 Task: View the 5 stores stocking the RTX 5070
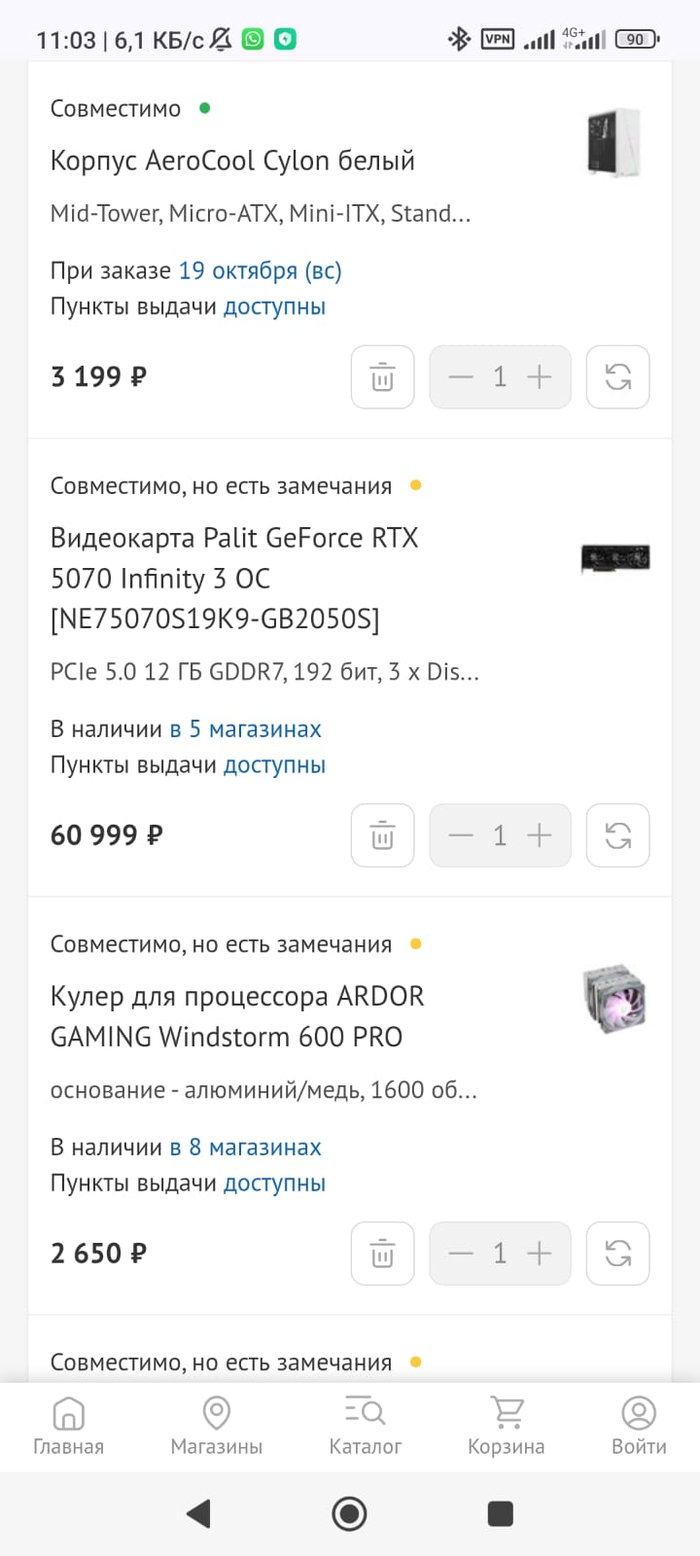[x=245, y=729]
